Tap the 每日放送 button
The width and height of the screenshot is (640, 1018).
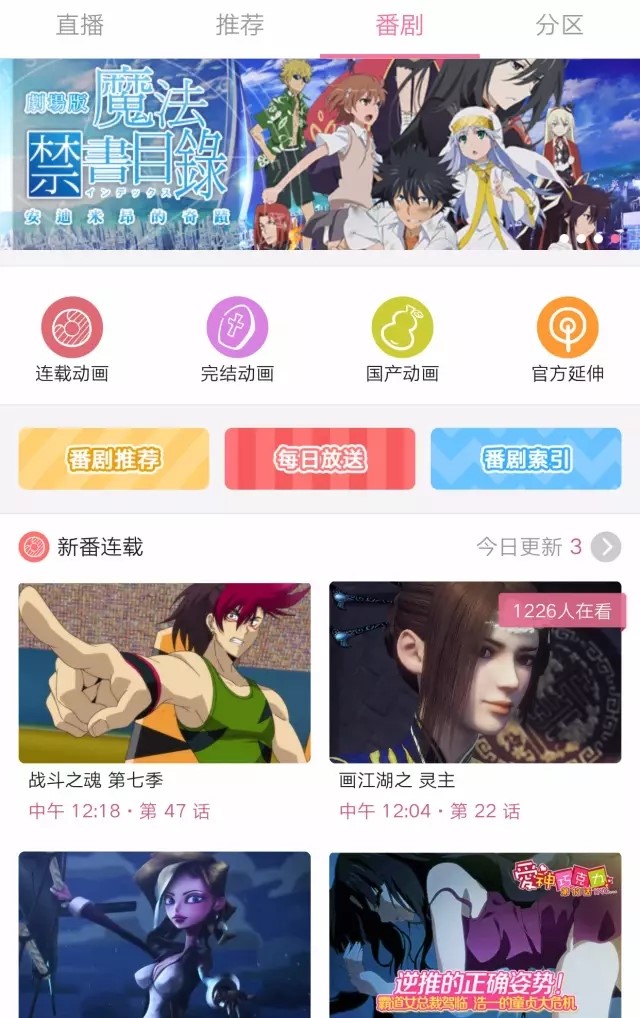point(320,459)
